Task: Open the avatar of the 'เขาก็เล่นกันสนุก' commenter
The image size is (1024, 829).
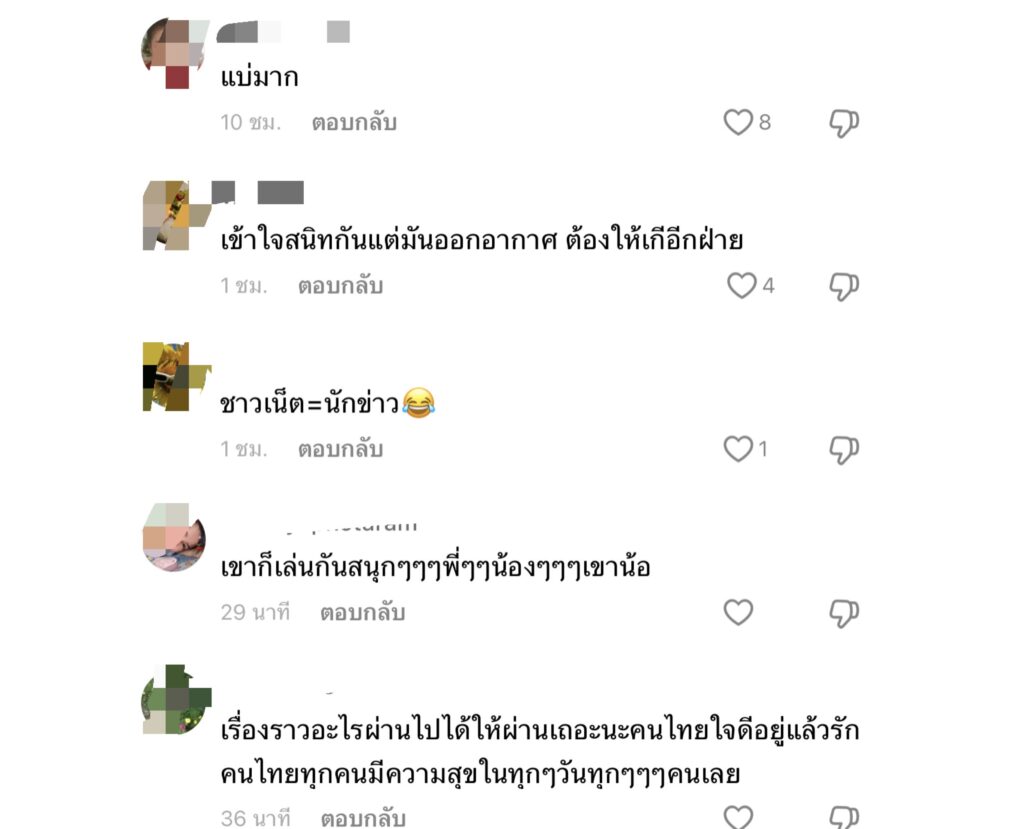Action: coord(173,538)
